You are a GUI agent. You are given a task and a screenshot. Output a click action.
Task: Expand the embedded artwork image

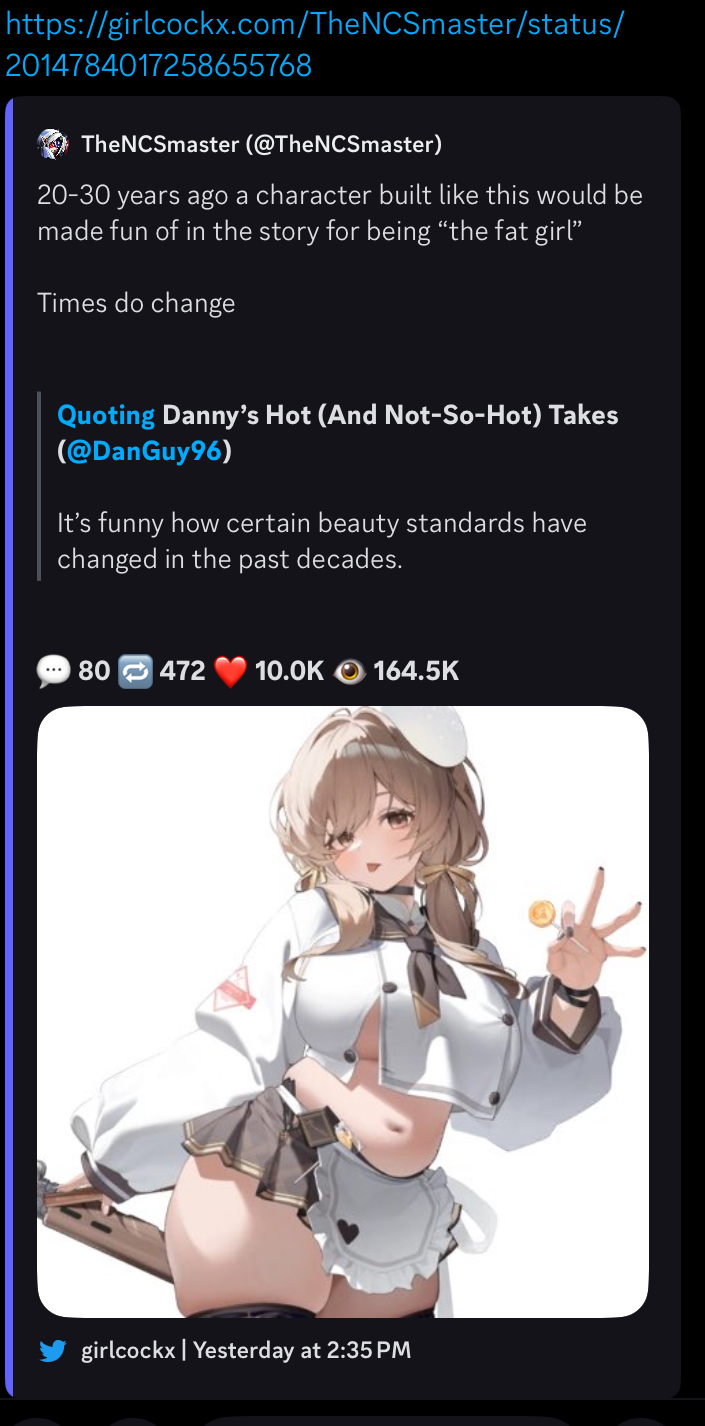343,1011
